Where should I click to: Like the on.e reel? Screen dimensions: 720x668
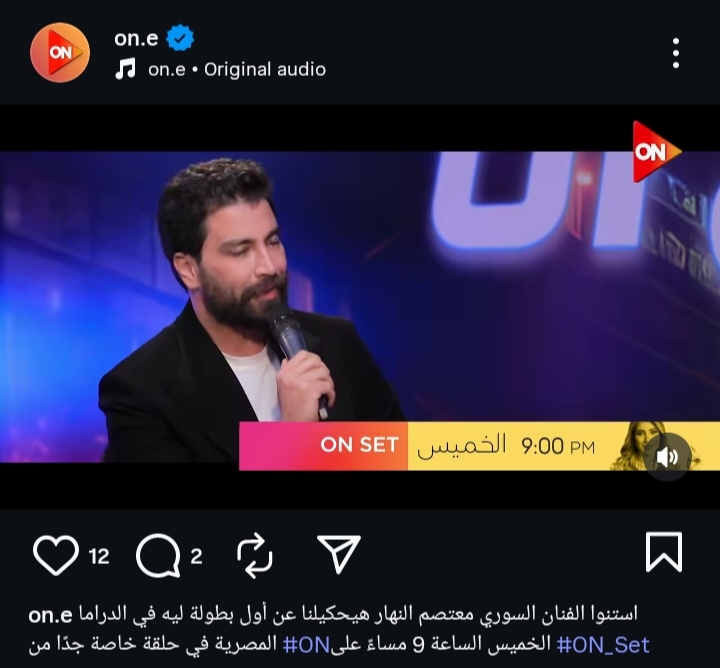(53, 554)
